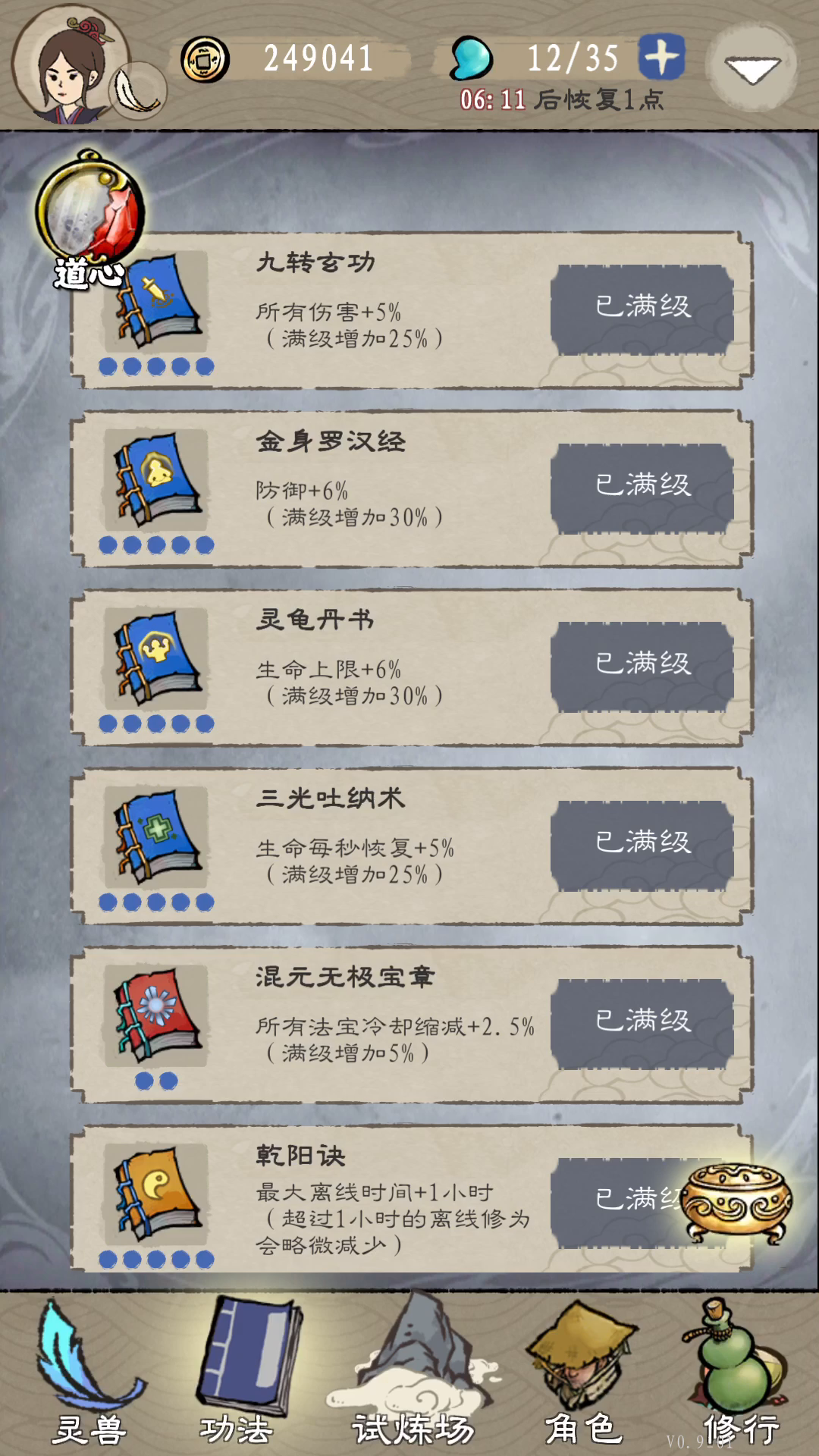Open the 角色 tab
The image size is (819, 1456).
coord(582,1373)
